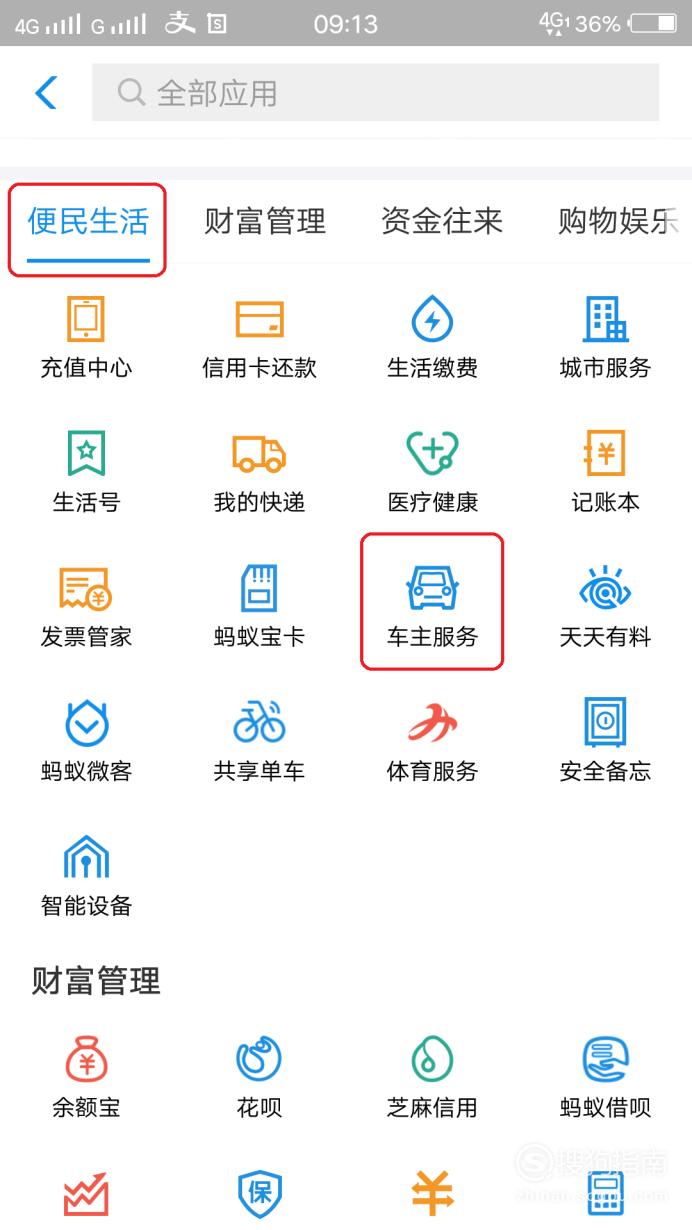Screen dimensions: 692x1230
Task: Tap the 全部应用 search box
Action: (x=375, y=93)
